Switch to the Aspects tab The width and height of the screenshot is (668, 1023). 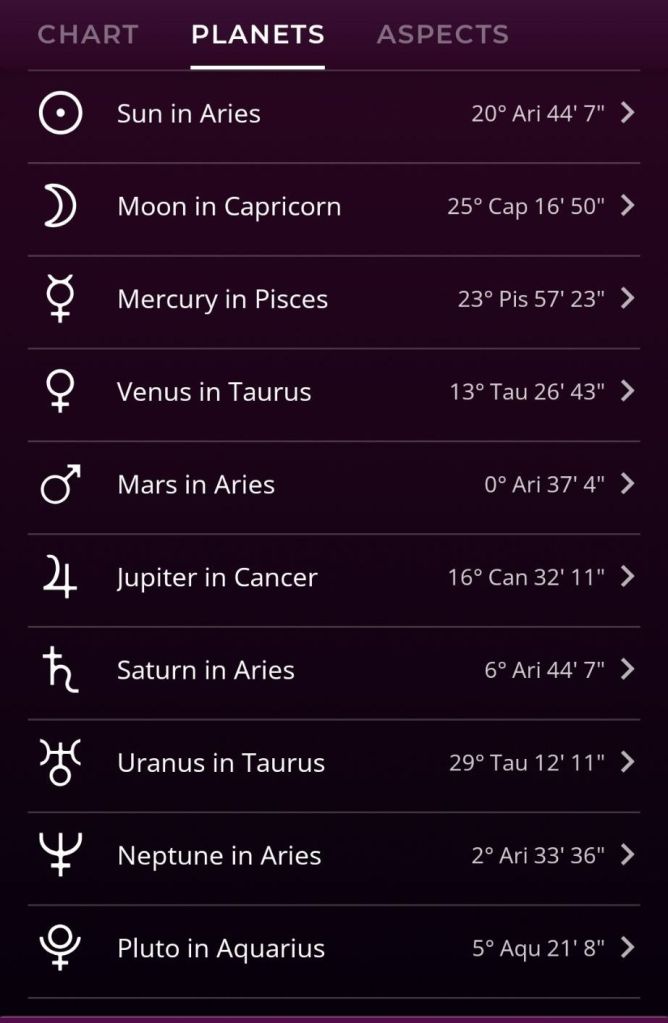click(x=442, y=34)
